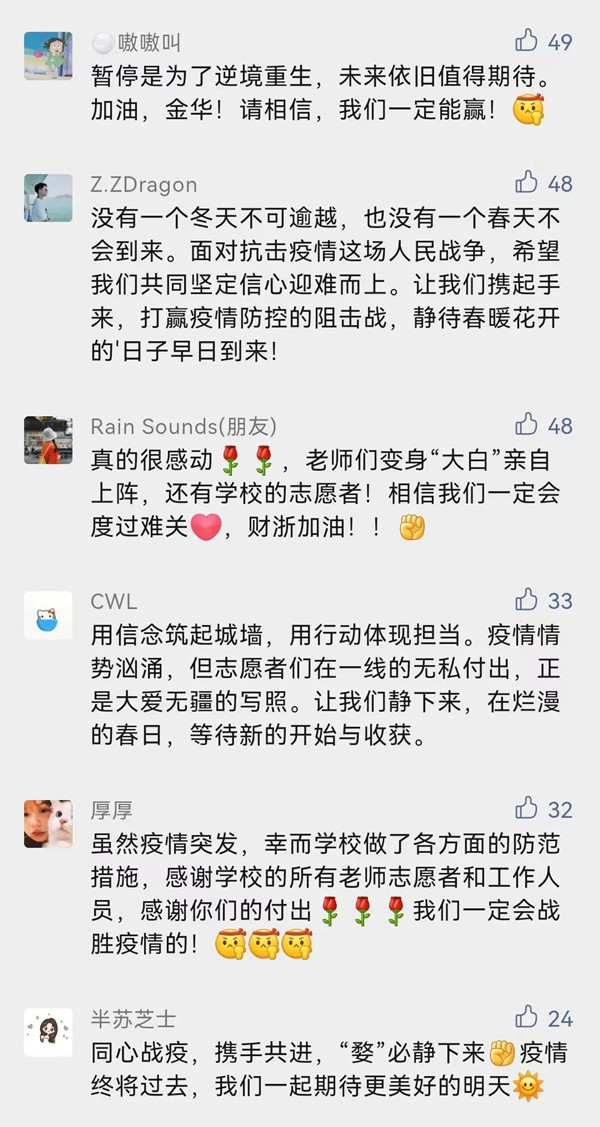600x1127 pixels.
Task: Like the comment from Rain Sounds
Action: pos(527,425)
